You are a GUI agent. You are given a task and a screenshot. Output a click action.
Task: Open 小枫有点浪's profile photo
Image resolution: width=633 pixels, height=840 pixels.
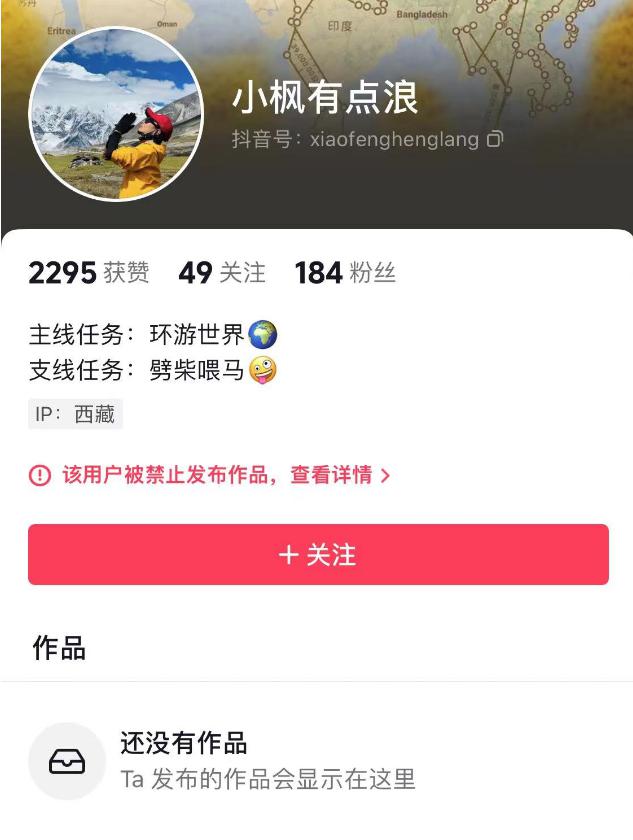(x=116, y=114)
